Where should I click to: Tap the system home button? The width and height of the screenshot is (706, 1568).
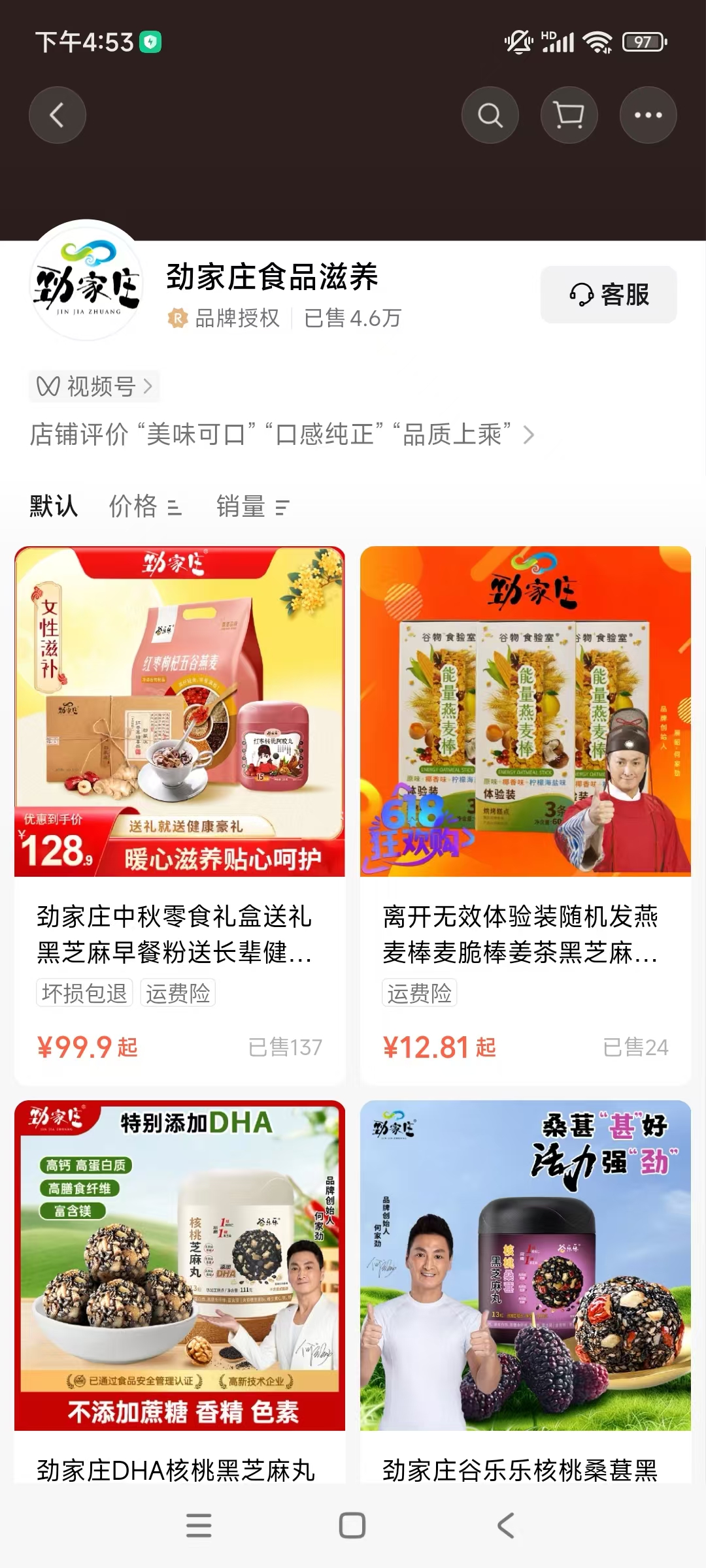click(352, 1526)
